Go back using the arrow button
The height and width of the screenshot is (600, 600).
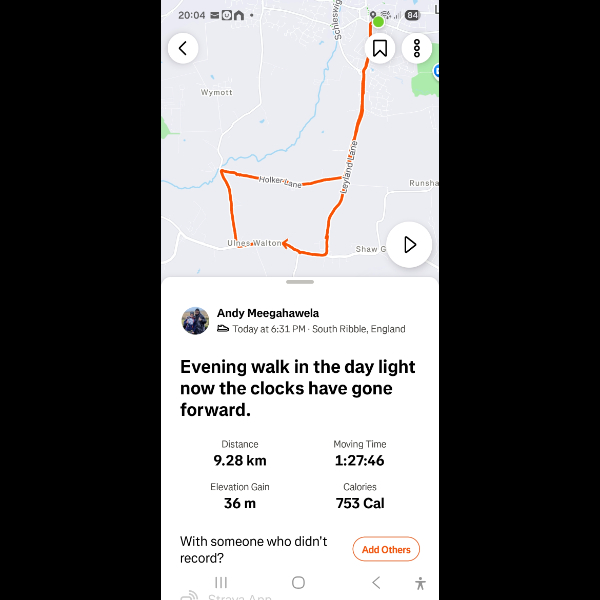(183, 48)
